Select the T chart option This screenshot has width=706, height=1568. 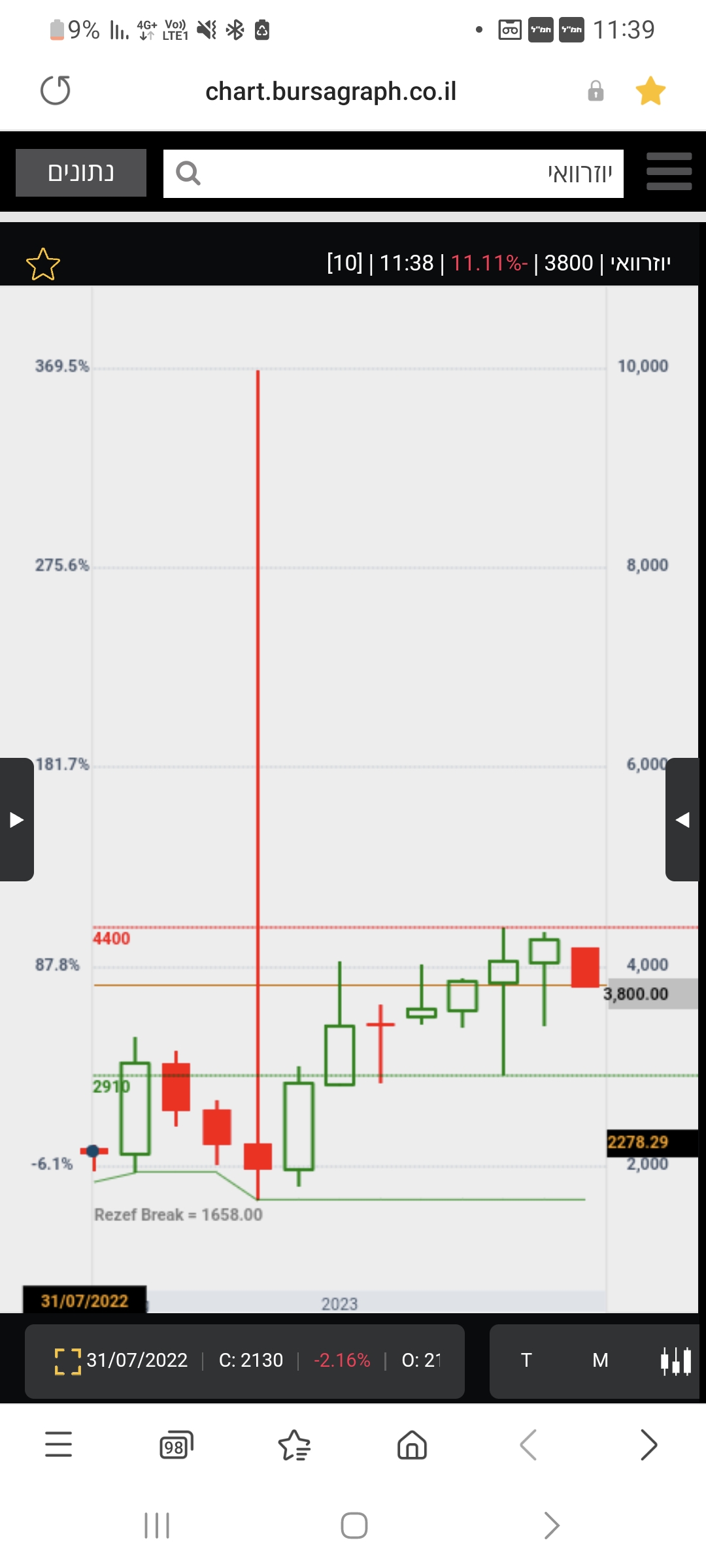526,1361
